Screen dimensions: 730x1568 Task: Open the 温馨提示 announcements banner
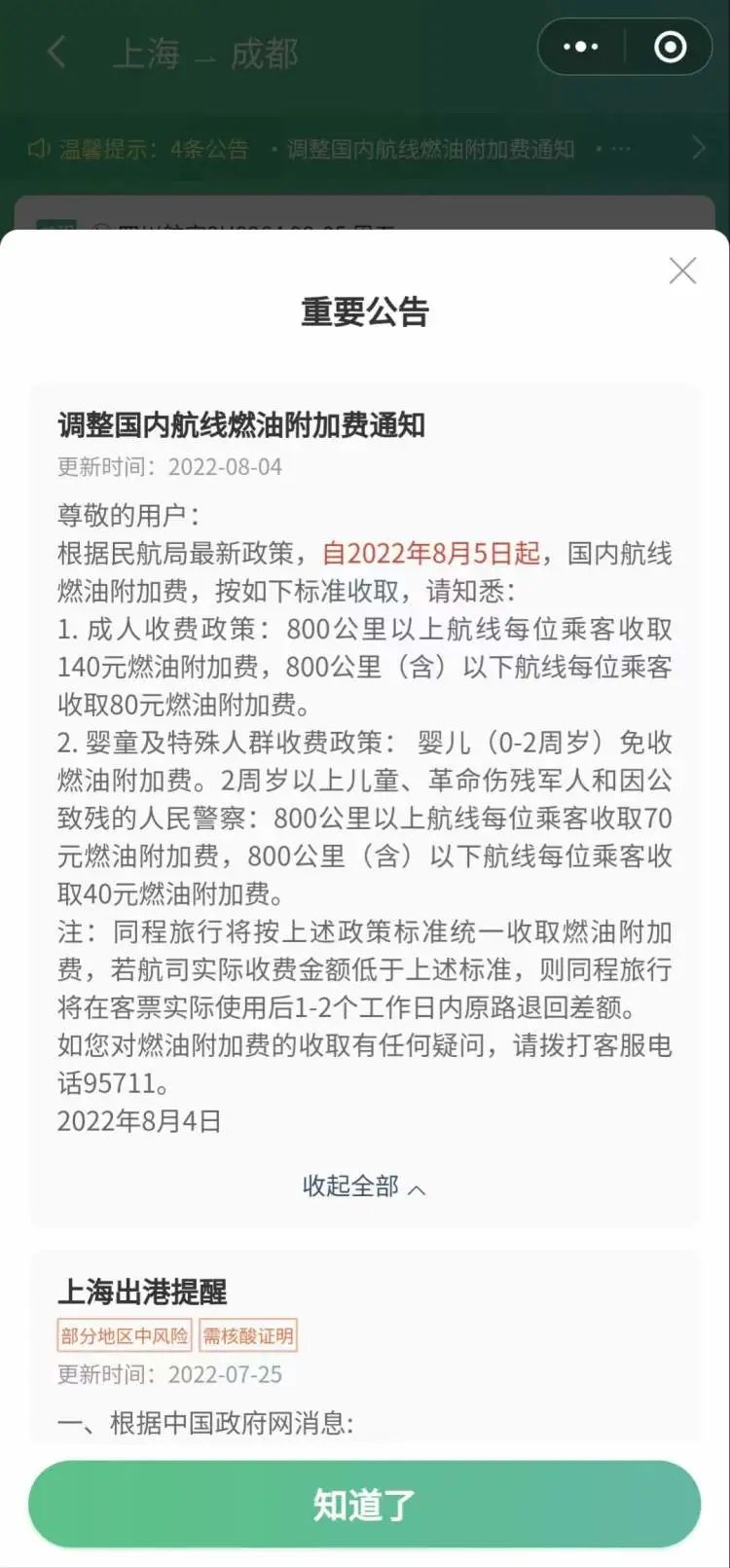pos(365,149)
